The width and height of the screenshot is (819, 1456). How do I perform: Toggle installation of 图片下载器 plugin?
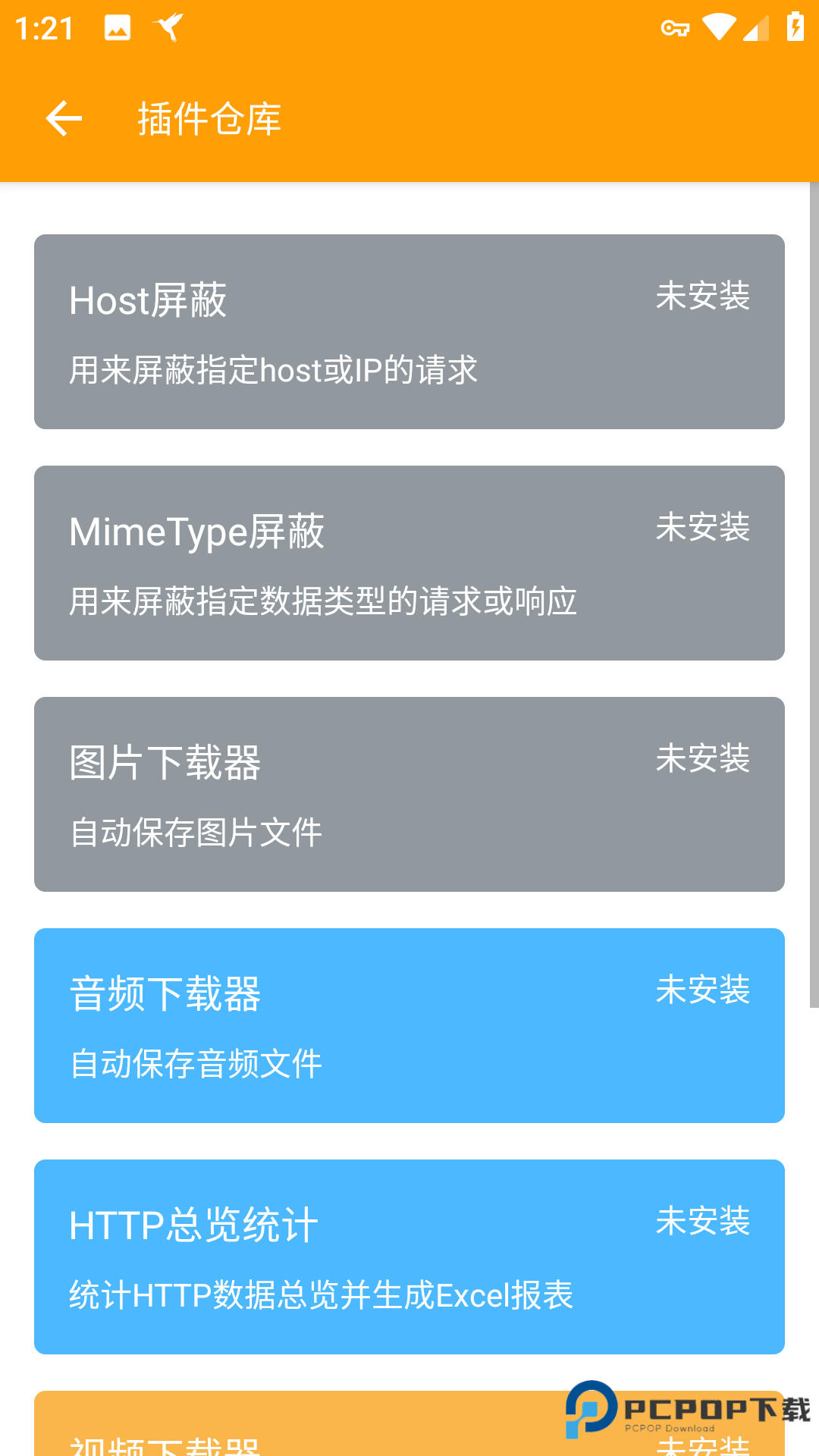[409, 793]
